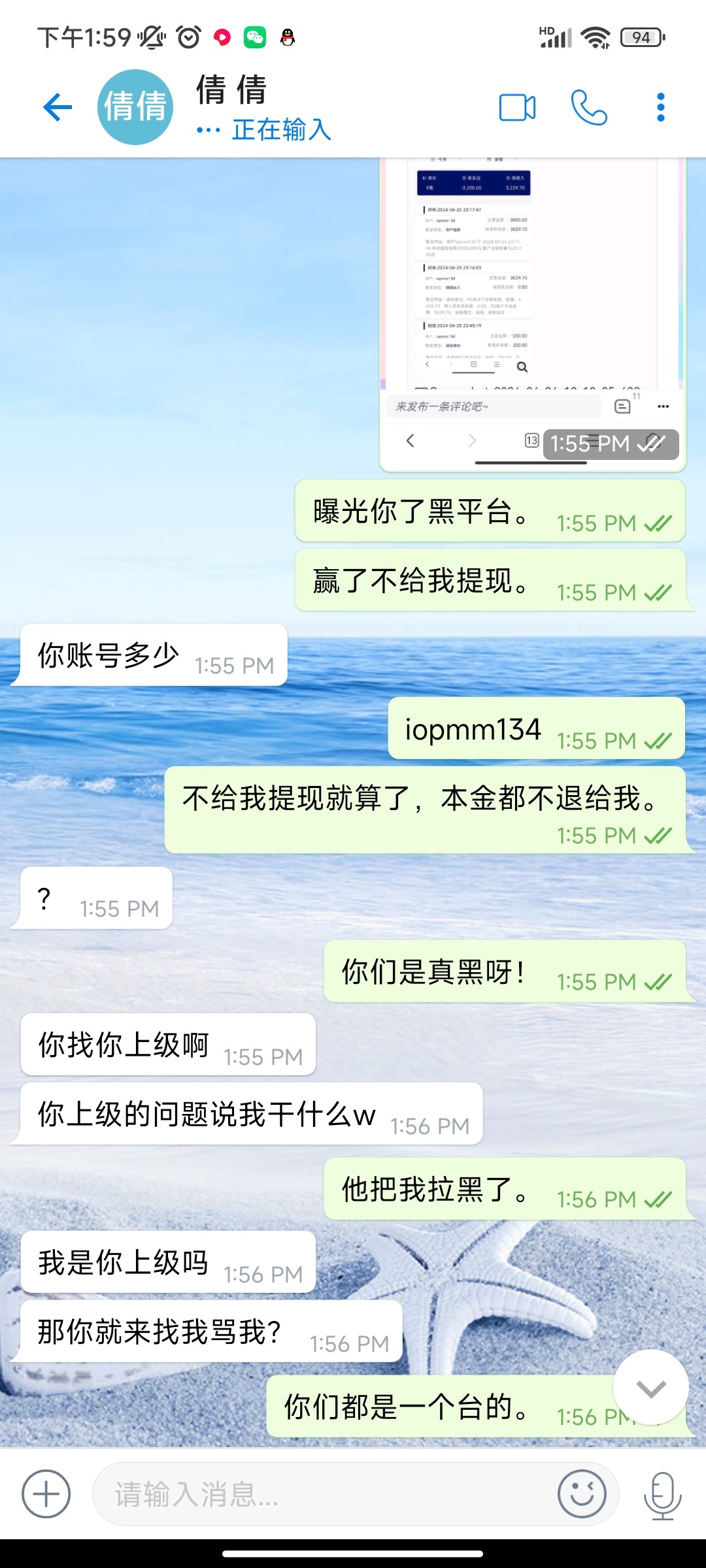706x1568 pixels.
Task: Start a voice call with 倩倩
Action: coord(588,106)
